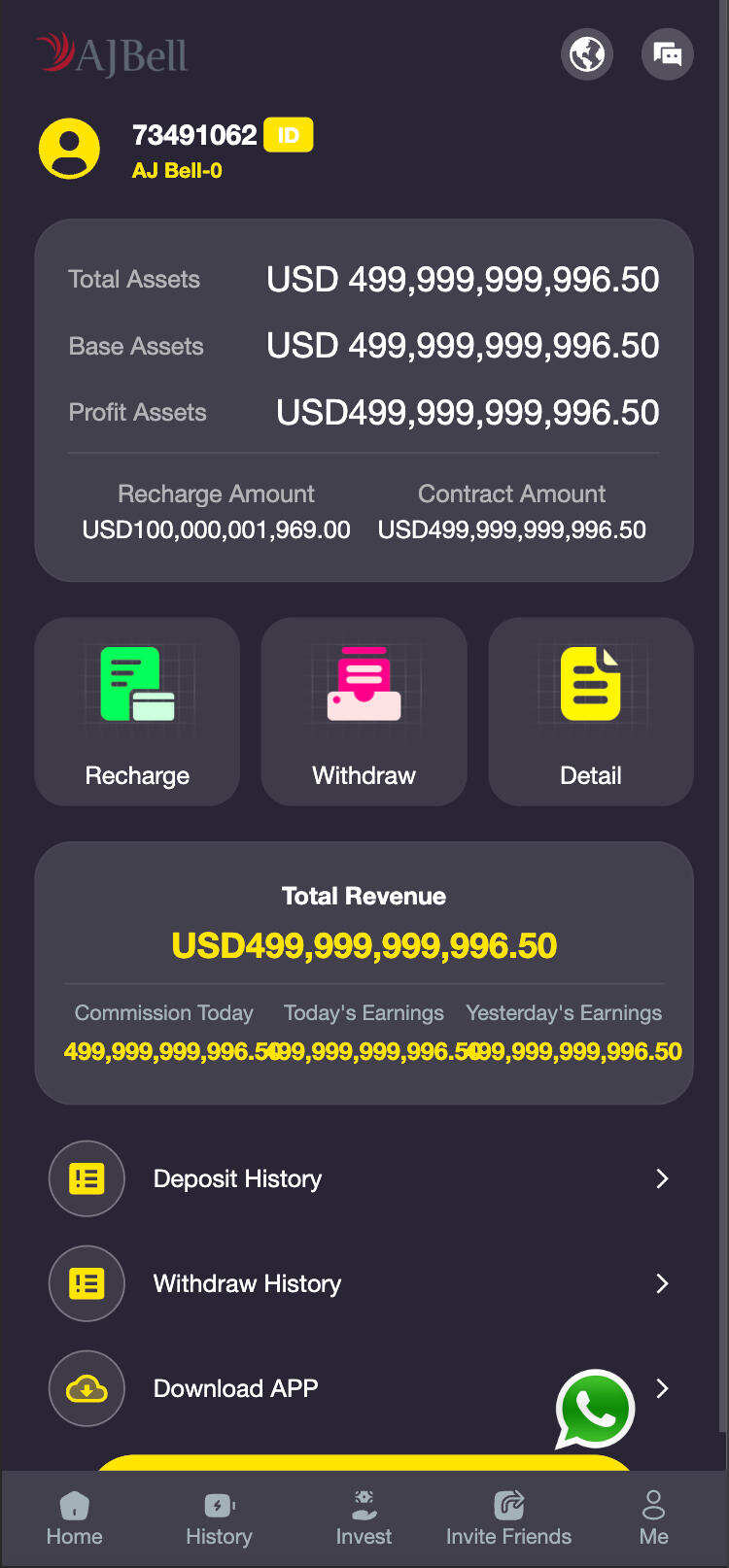Expand the Deposit History chevron
The image size is (729, 1568).
663,1178
